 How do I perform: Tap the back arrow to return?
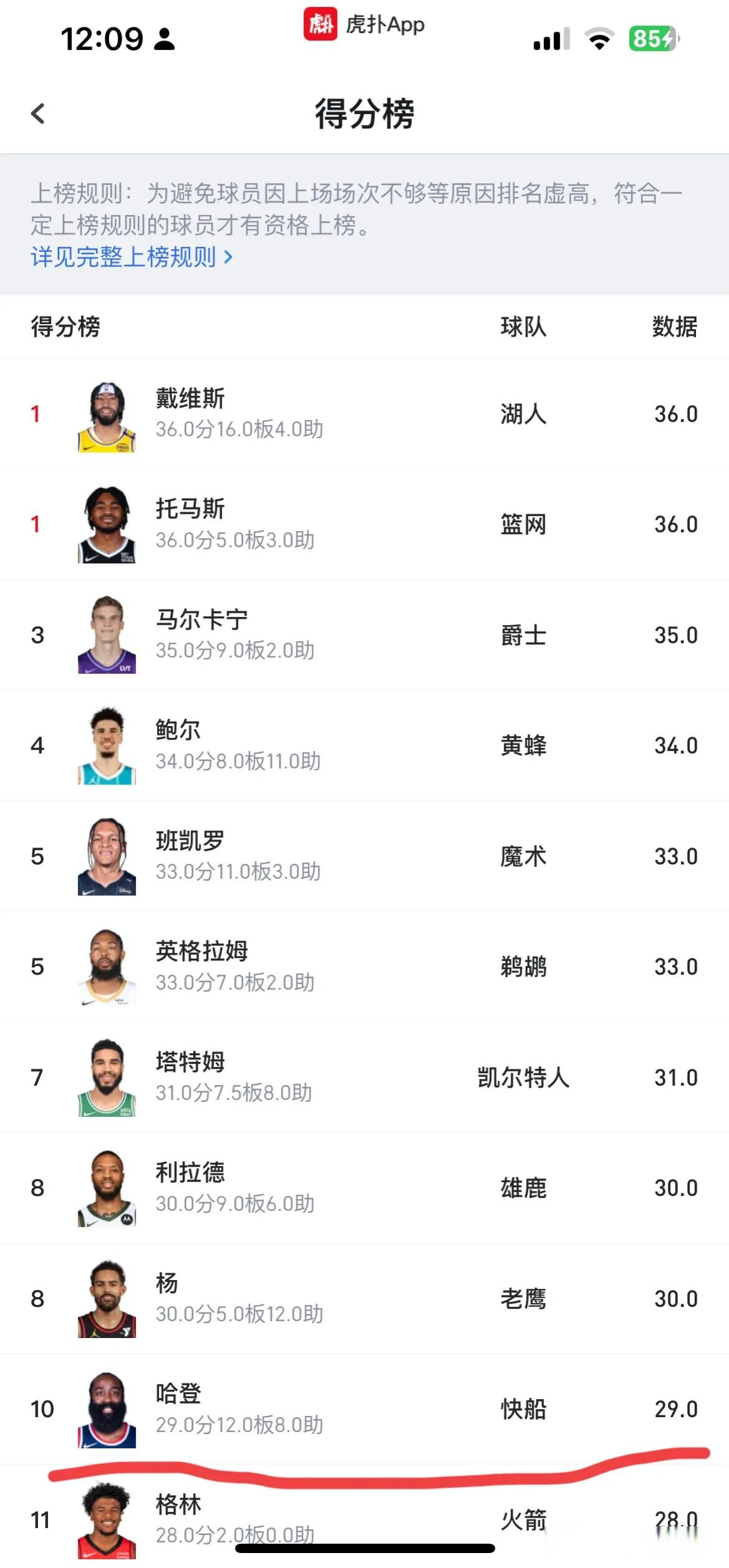point(37,114)
